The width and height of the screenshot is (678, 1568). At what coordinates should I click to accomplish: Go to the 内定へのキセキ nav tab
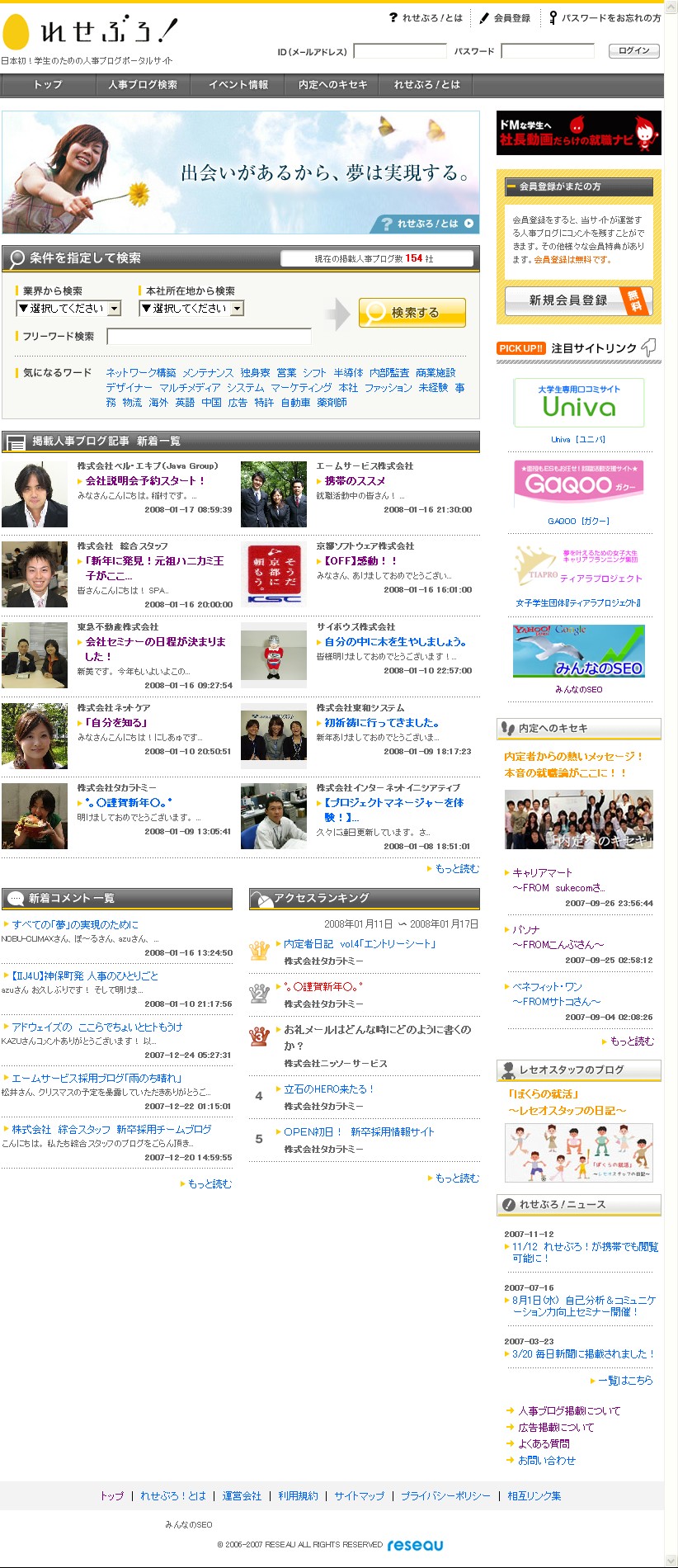[332, 85]
